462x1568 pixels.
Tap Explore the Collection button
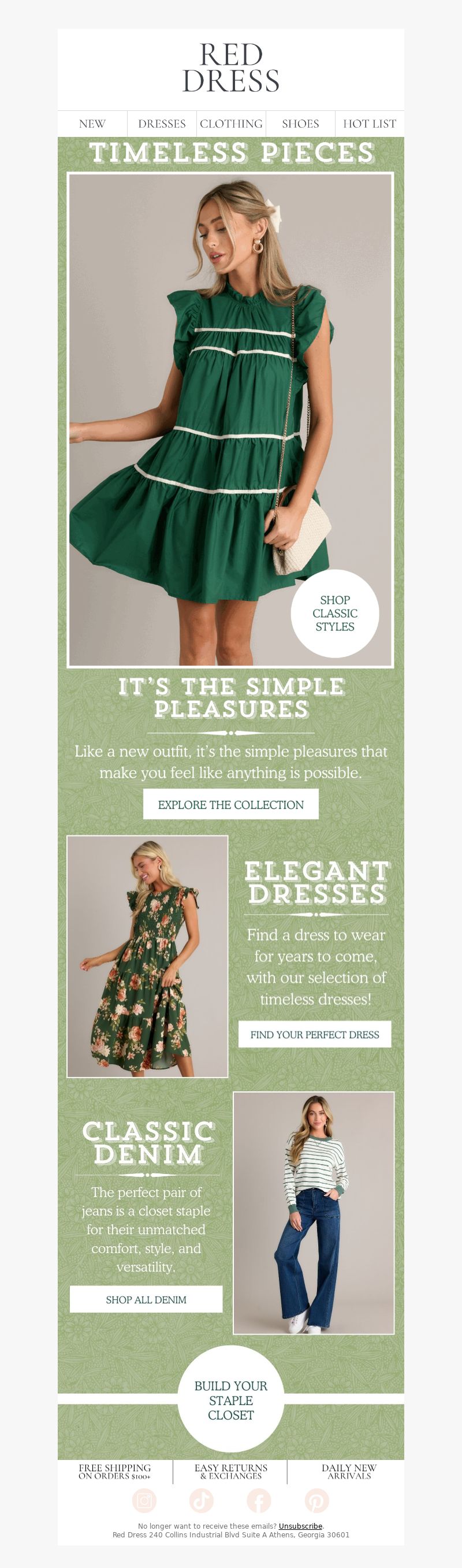[x=230, y=804]
